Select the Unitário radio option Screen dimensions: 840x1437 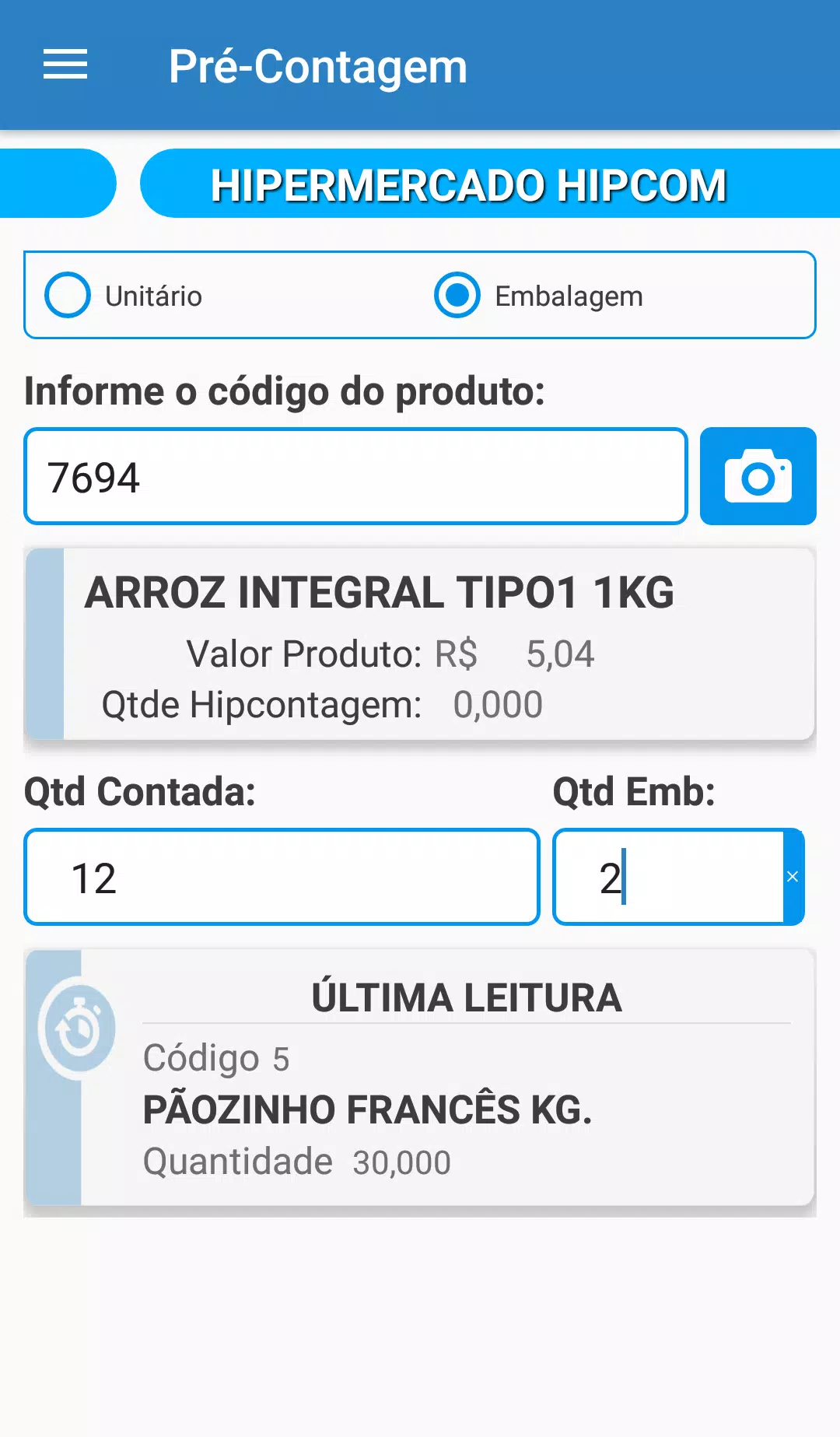tap(124, 296)
